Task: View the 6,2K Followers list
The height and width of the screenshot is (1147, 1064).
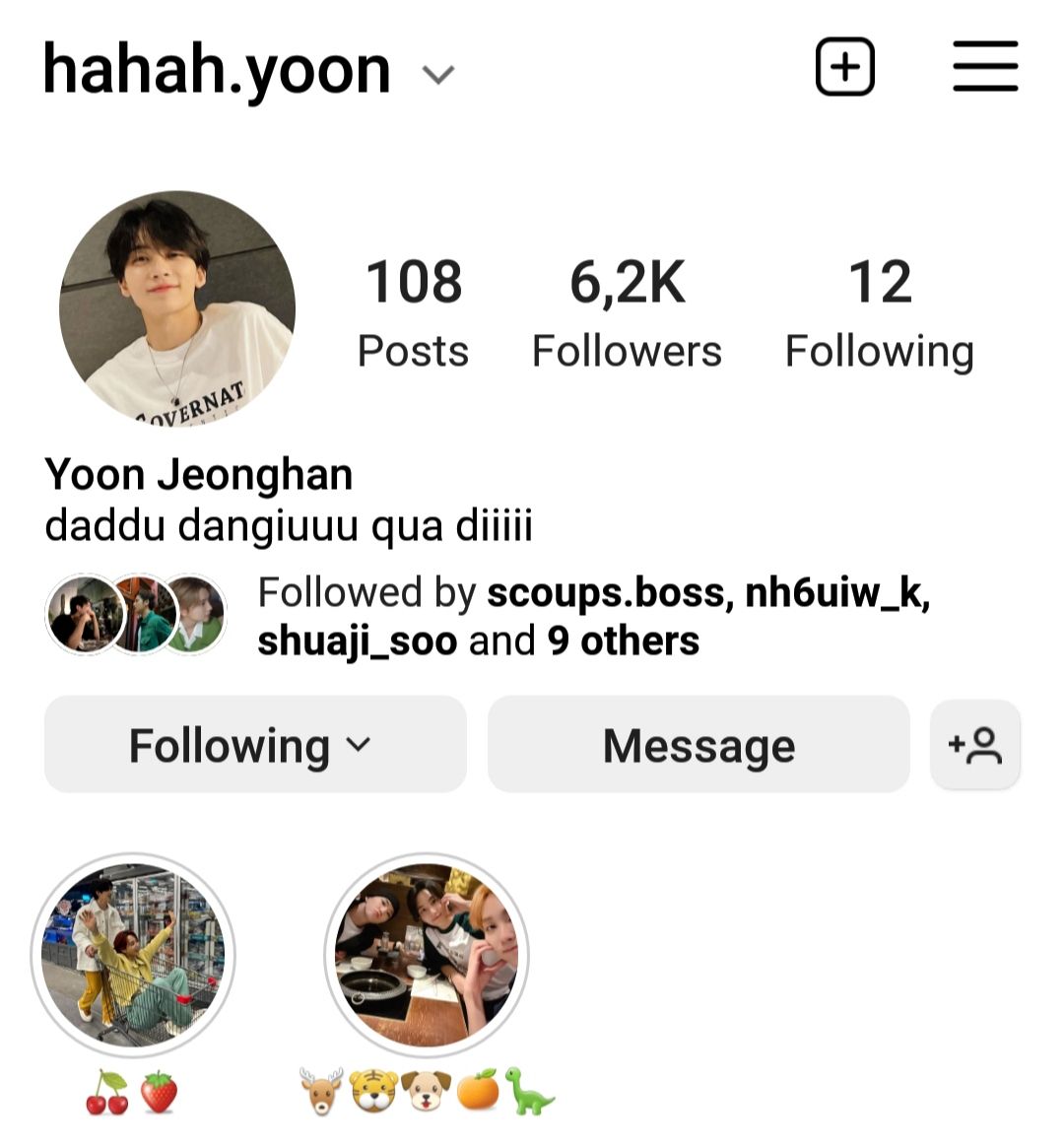Action: coord(627,311)
